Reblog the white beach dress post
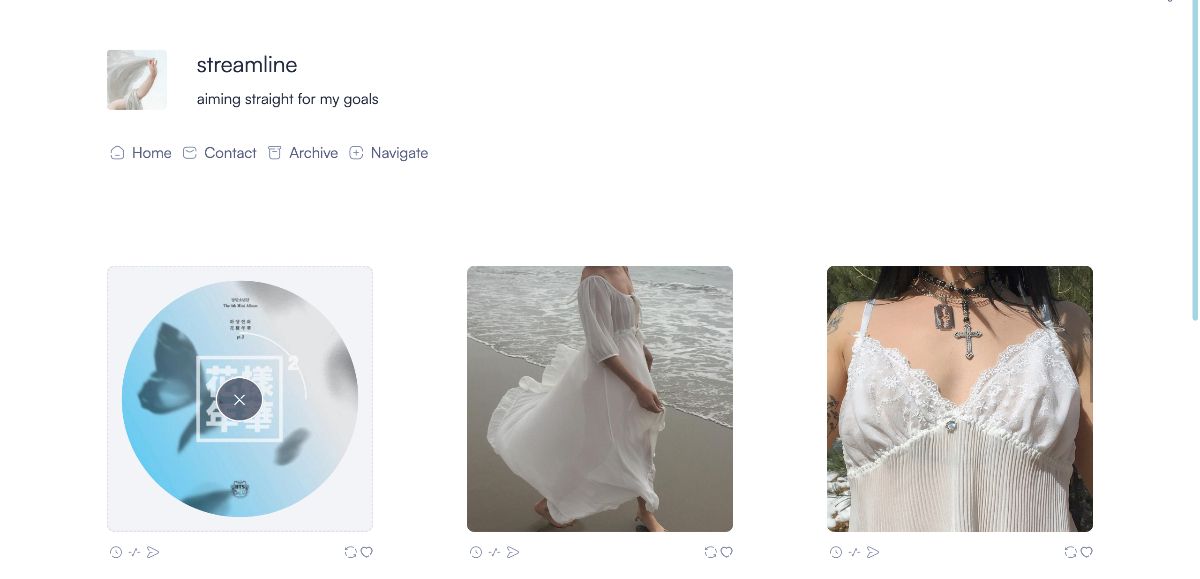The width and height of the screenshot is (1200, 579). 710,552
